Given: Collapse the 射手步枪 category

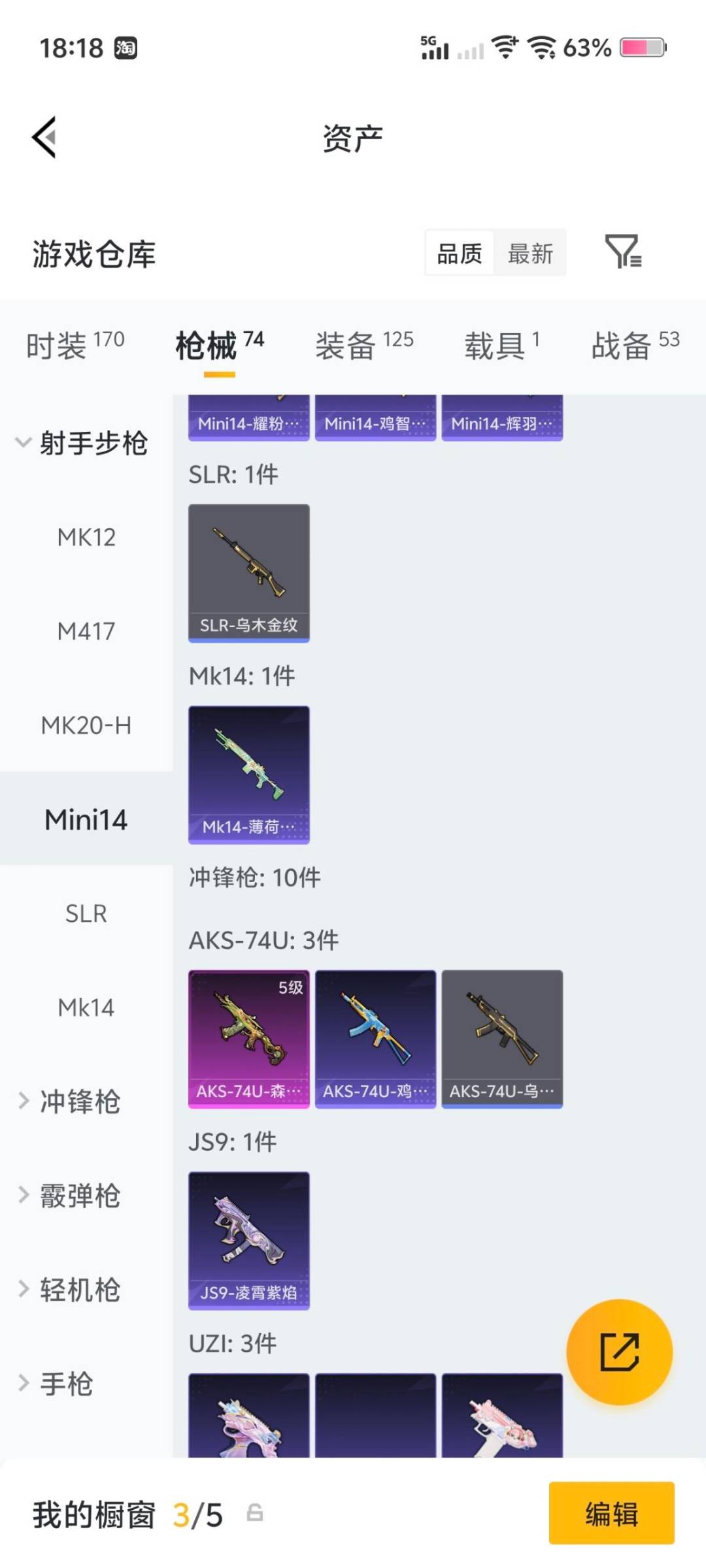Looking at the screenshot, I should (85, 442).
